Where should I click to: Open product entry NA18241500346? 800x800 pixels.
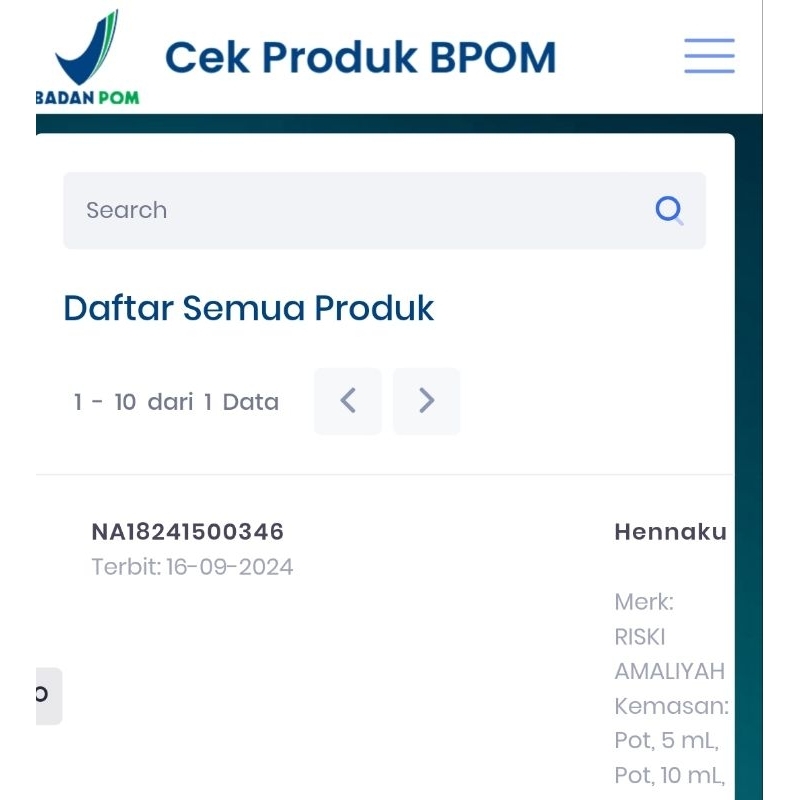pyautogui.click(x=188, y=532)
